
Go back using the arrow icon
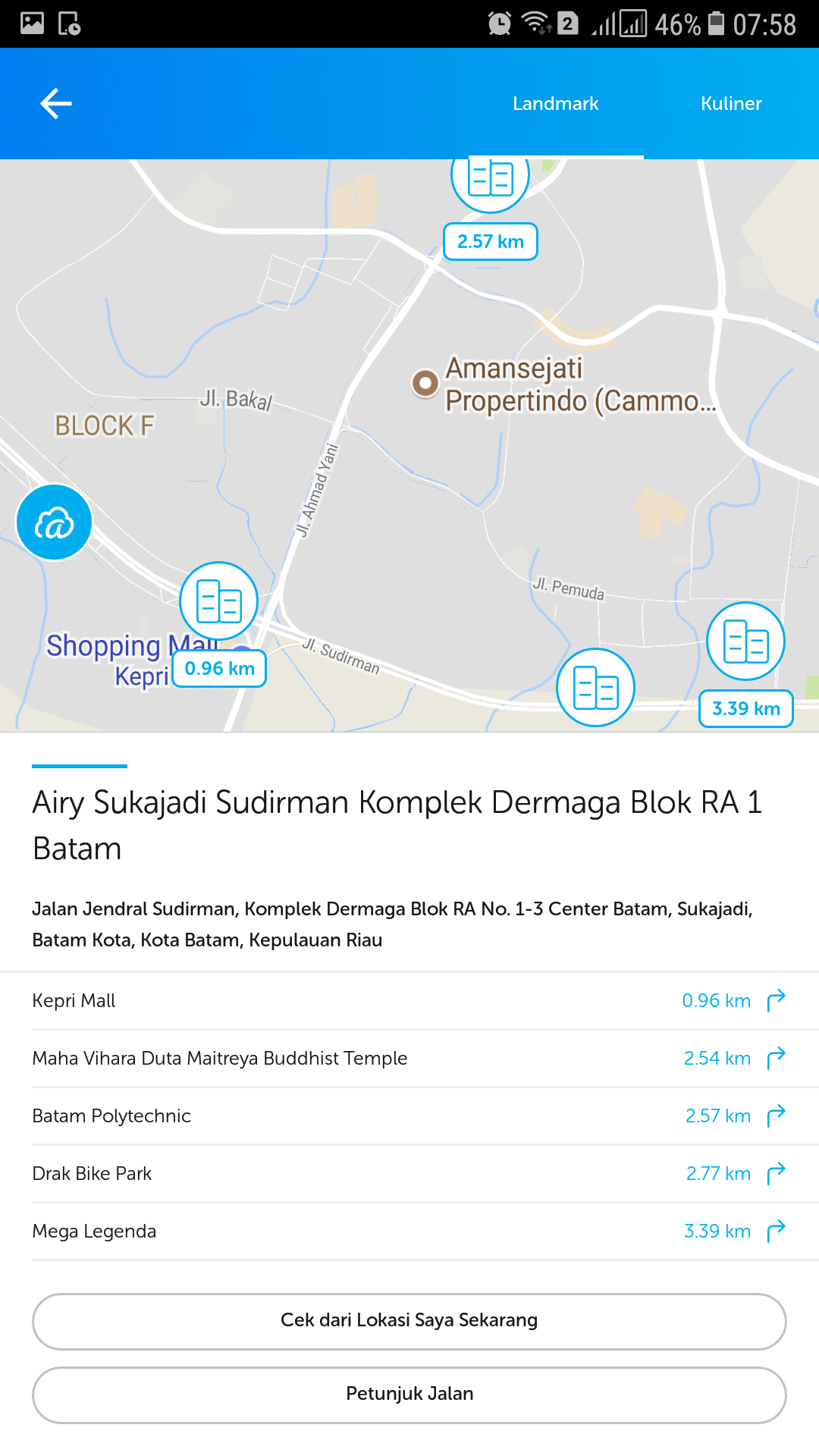pyautogui.click(x=55, y=104)
